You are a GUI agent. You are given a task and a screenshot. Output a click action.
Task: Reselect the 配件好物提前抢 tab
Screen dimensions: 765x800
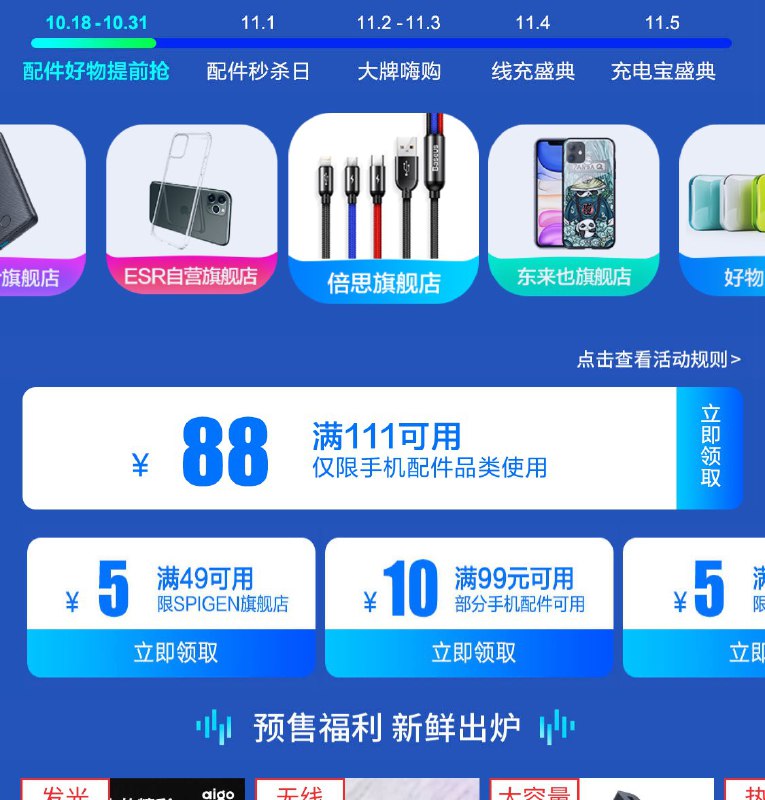point(93,71)
